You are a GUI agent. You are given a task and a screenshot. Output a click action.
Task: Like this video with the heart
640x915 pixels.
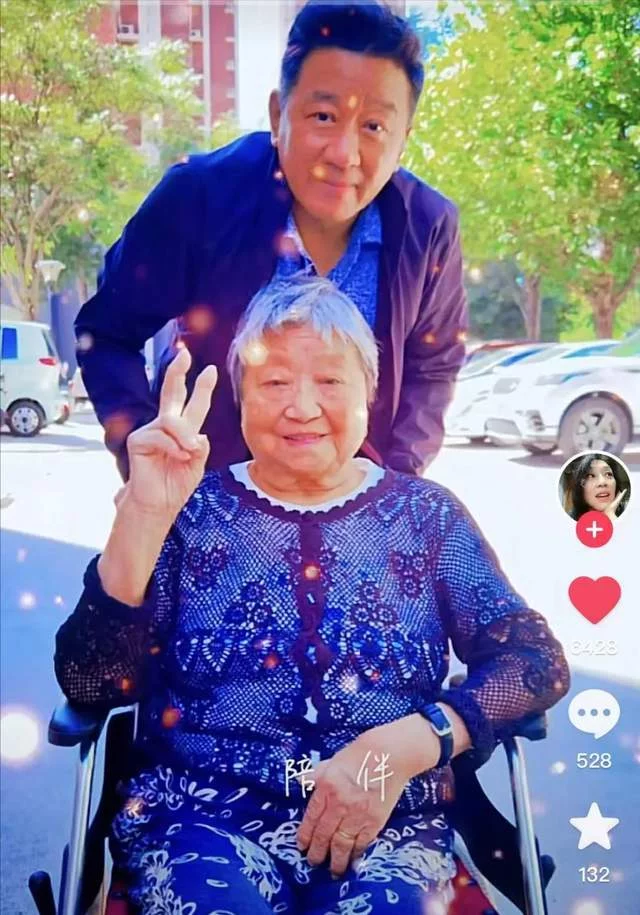(594, 599)
